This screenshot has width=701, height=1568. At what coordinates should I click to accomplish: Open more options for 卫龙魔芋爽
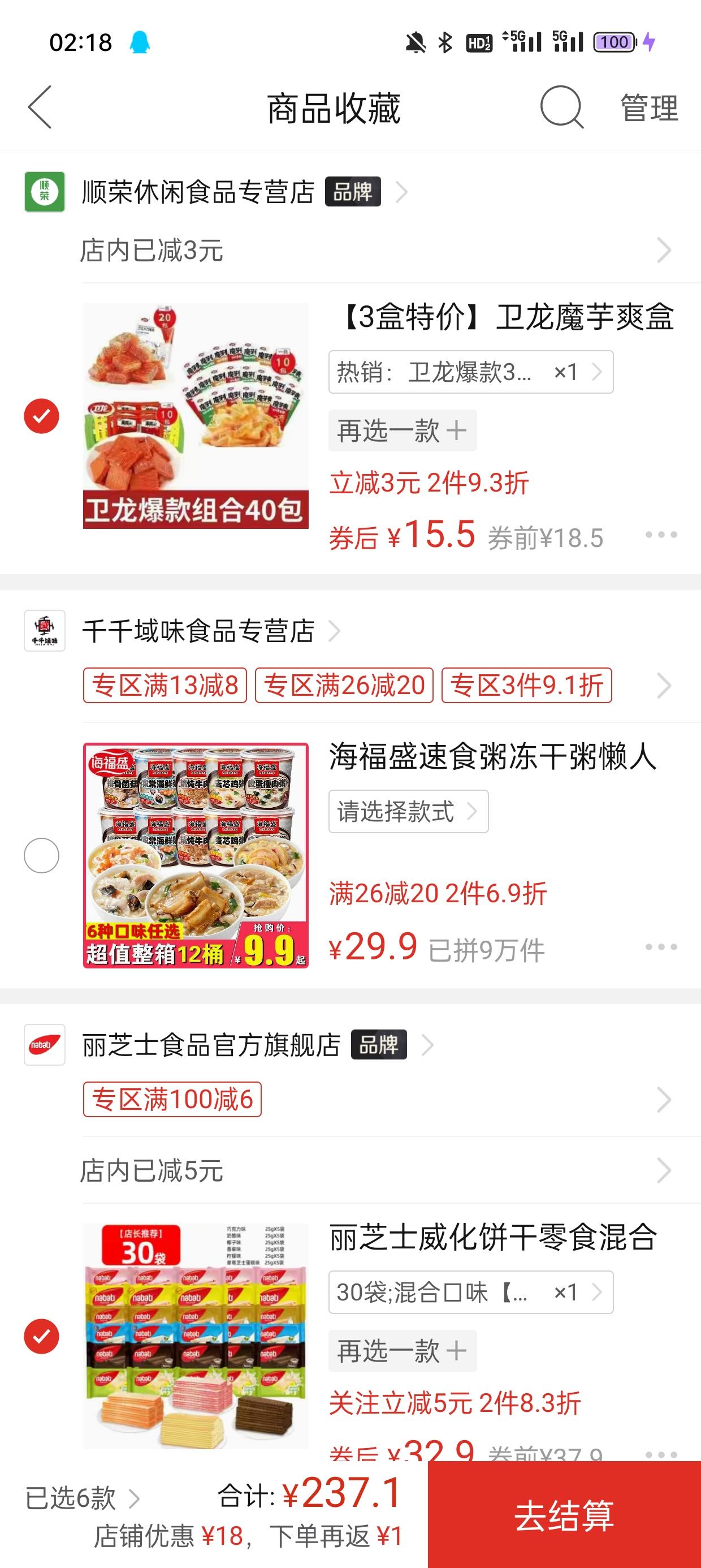pos(661,535)
